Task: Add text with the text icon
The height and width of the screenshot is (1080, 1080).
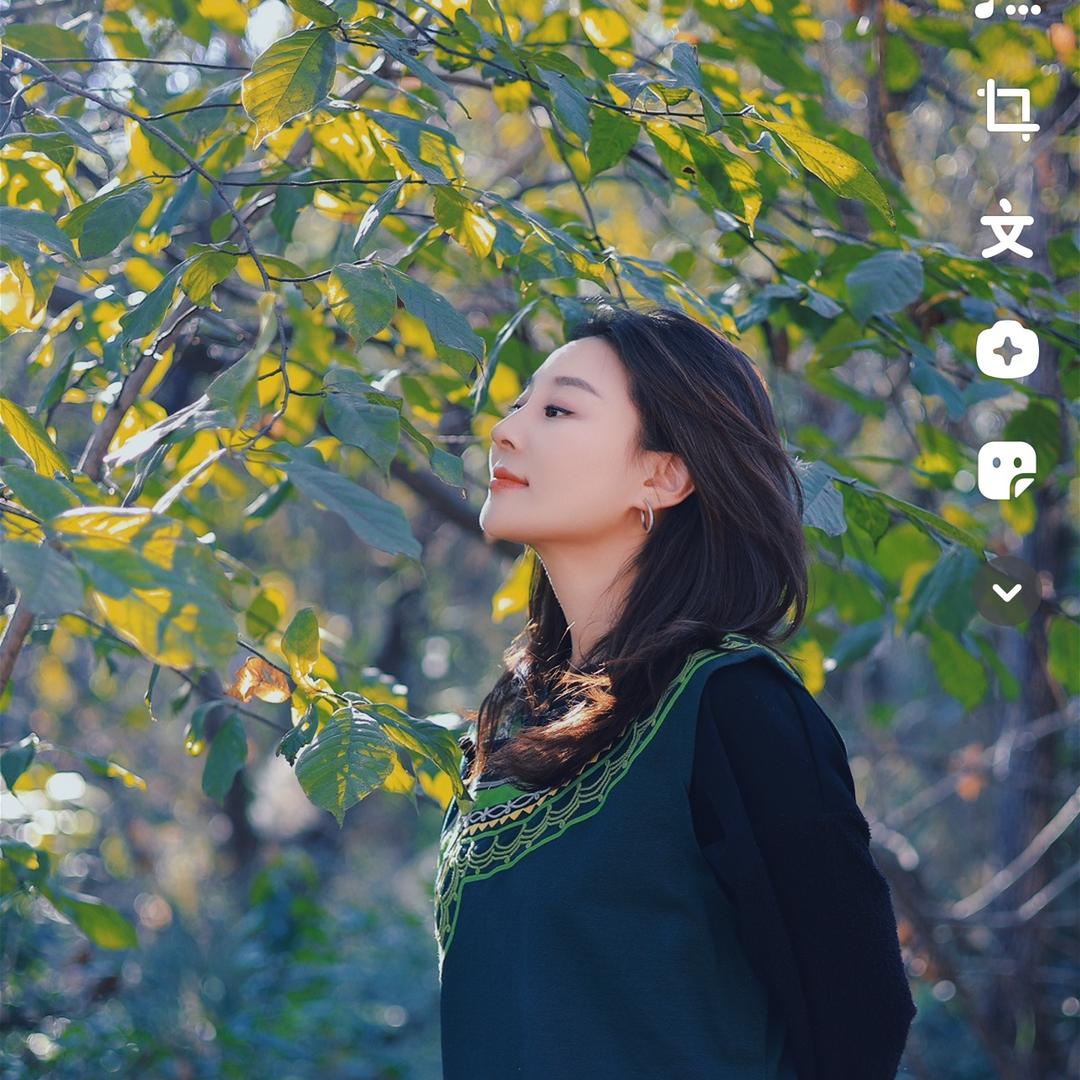Action: pyautogui.click(x=1007, y=229)
